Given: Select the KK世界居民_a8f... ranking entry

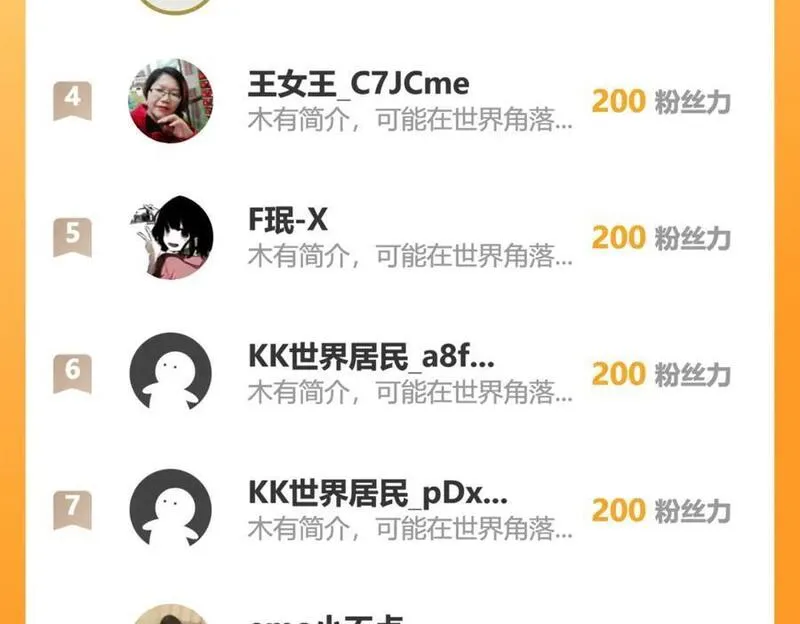Looking at the screenshot, I should (400, 373).
